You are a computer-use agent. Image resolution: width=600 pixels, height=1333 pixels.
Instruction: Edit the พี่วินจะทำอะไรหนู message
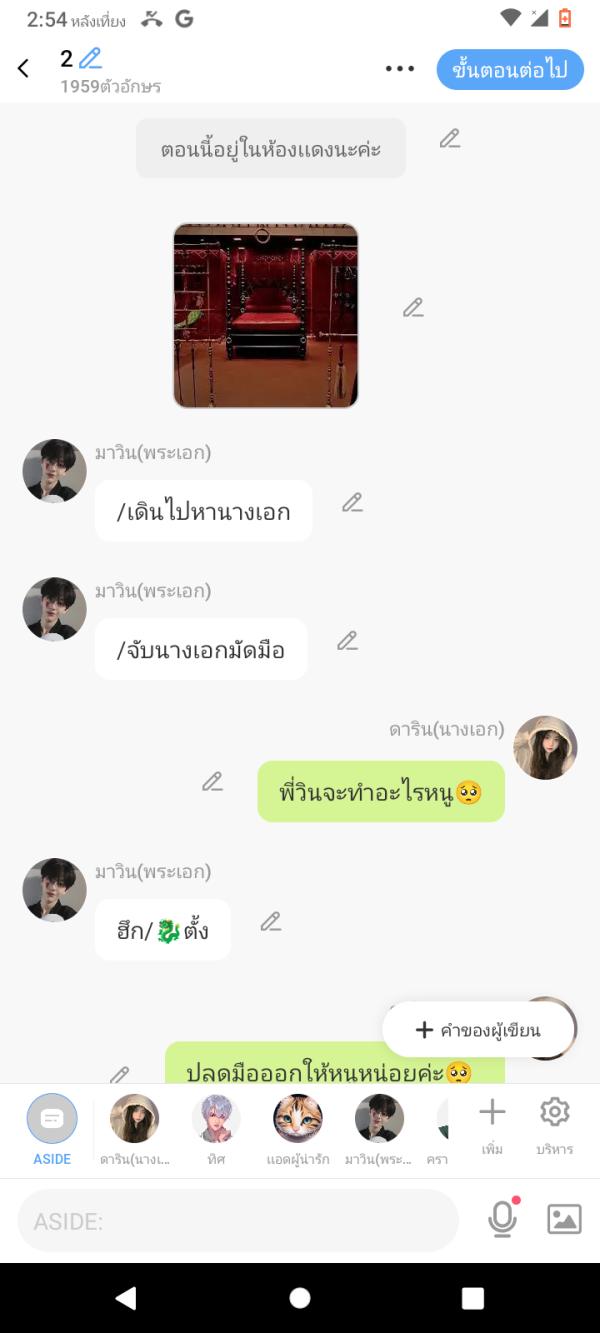(x=212, y=782)
